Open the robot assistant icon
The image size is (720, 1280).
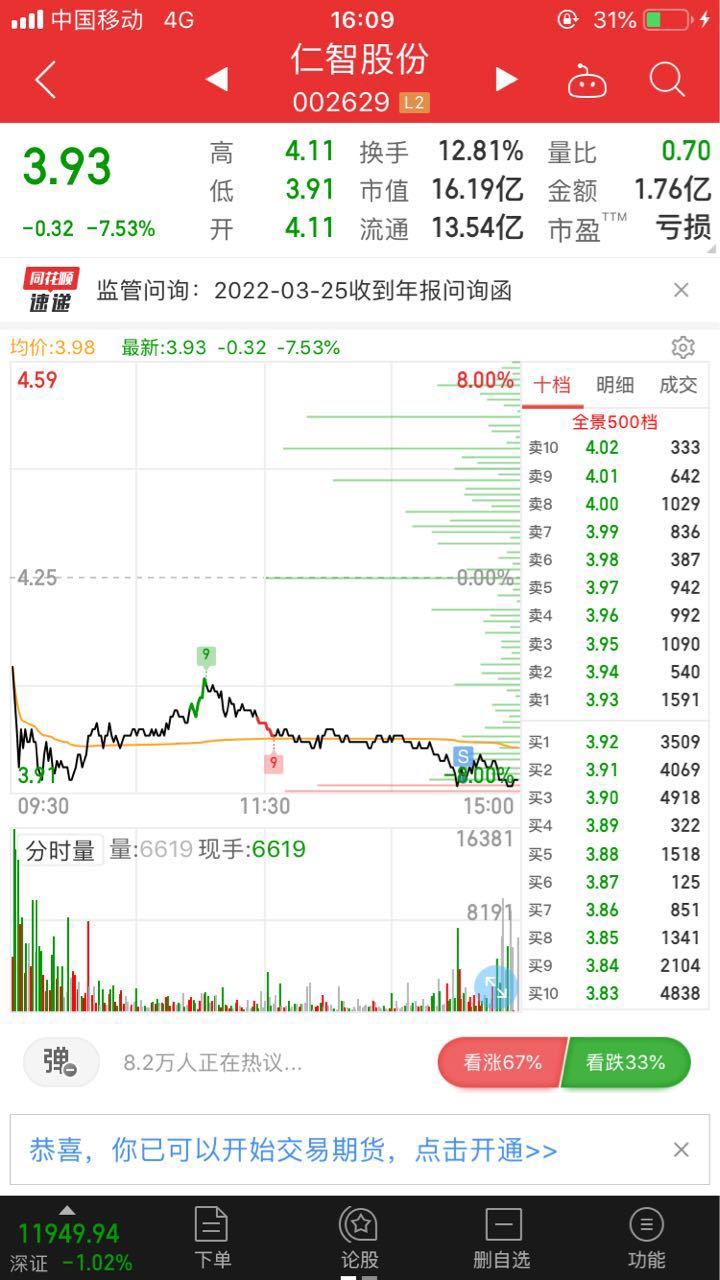click(x=587, y=80)
